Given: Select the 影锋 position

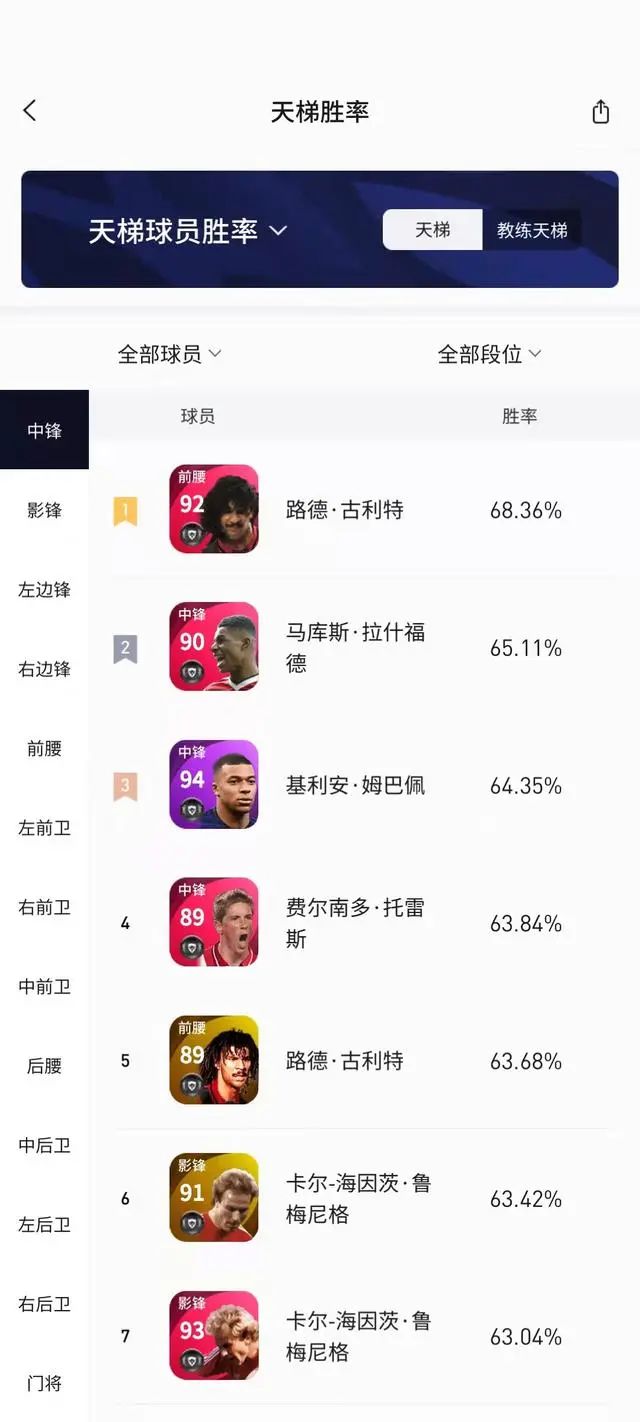Looking at the screenshot, I should coord(44,510).
